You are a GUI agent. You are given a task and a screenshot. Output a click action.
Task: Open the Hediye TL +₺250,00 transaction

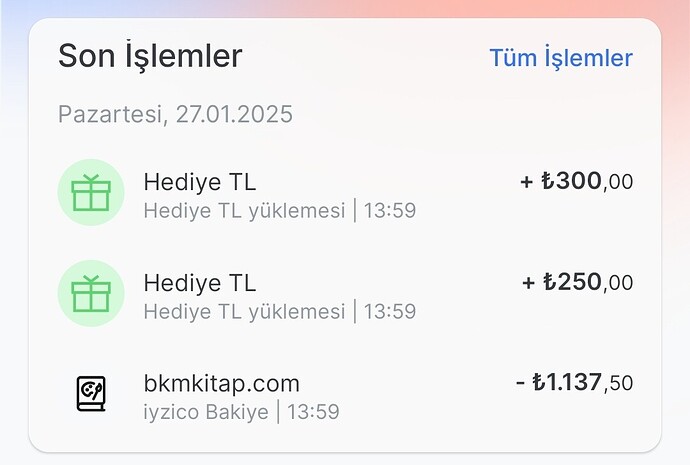coord(345,295)
